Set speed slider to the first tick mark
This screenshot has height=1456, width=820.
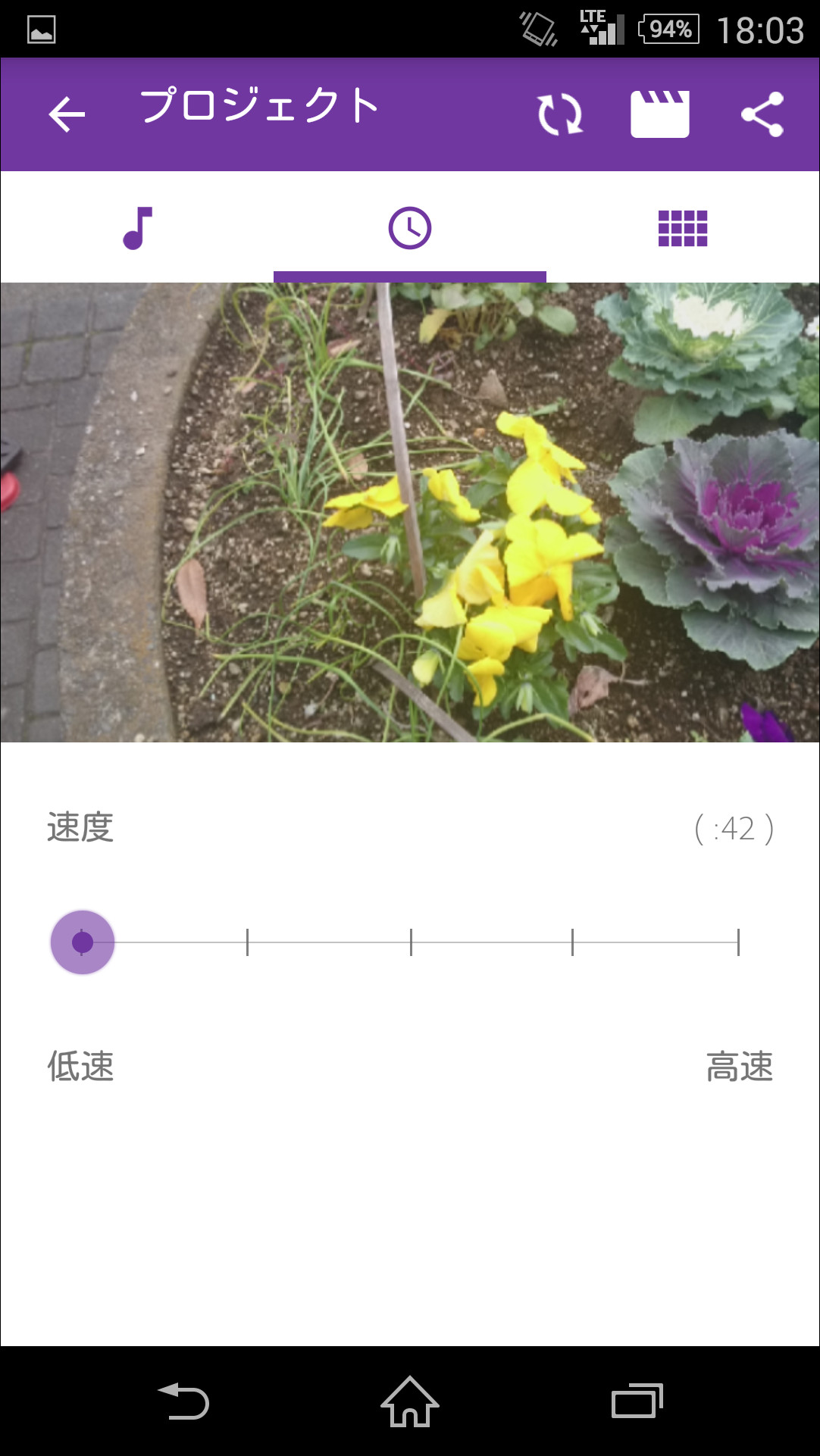pyautogui.click(x=246, y=942)
